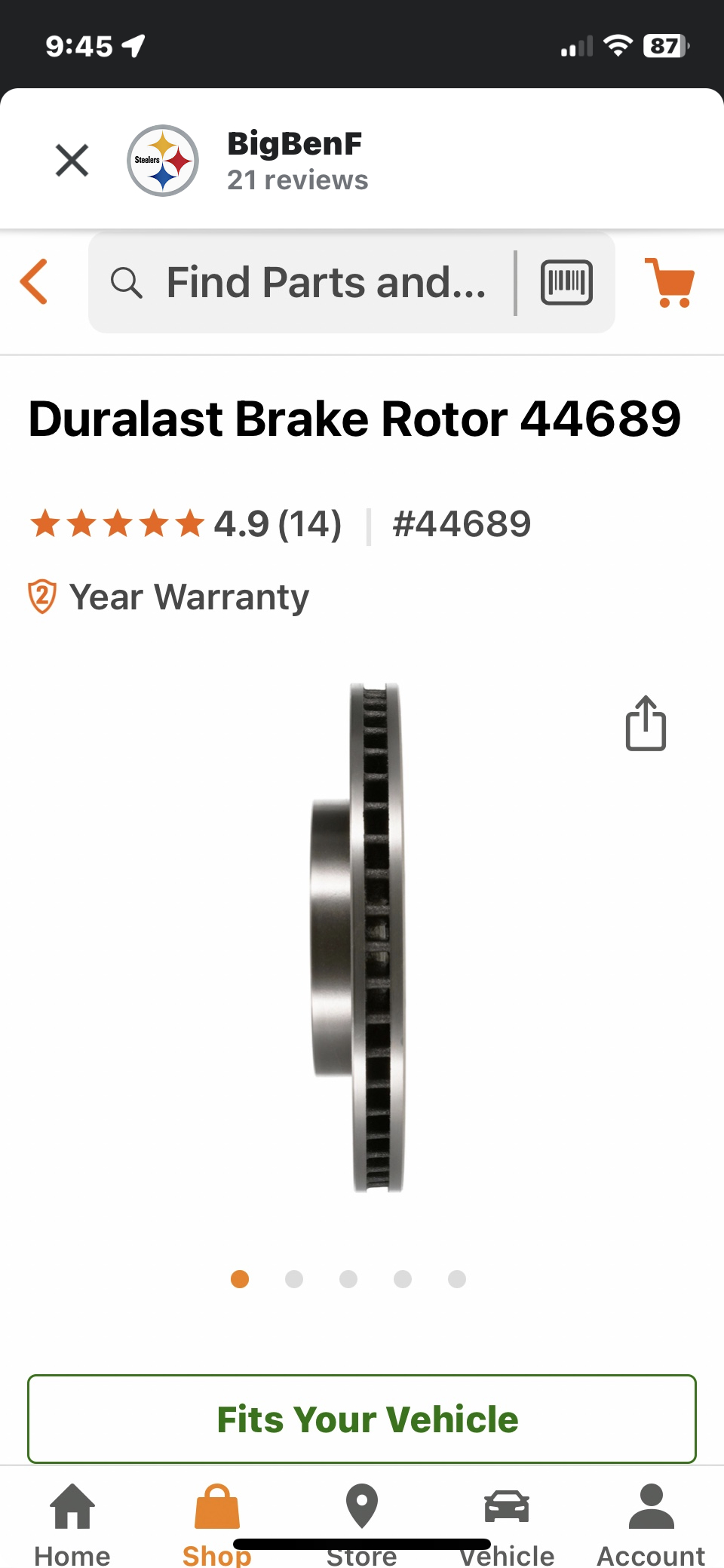The width and height of the screenshot is (724, 1568).
Task: View the 4.9 star rating reviews
Action: coord(186,524)
